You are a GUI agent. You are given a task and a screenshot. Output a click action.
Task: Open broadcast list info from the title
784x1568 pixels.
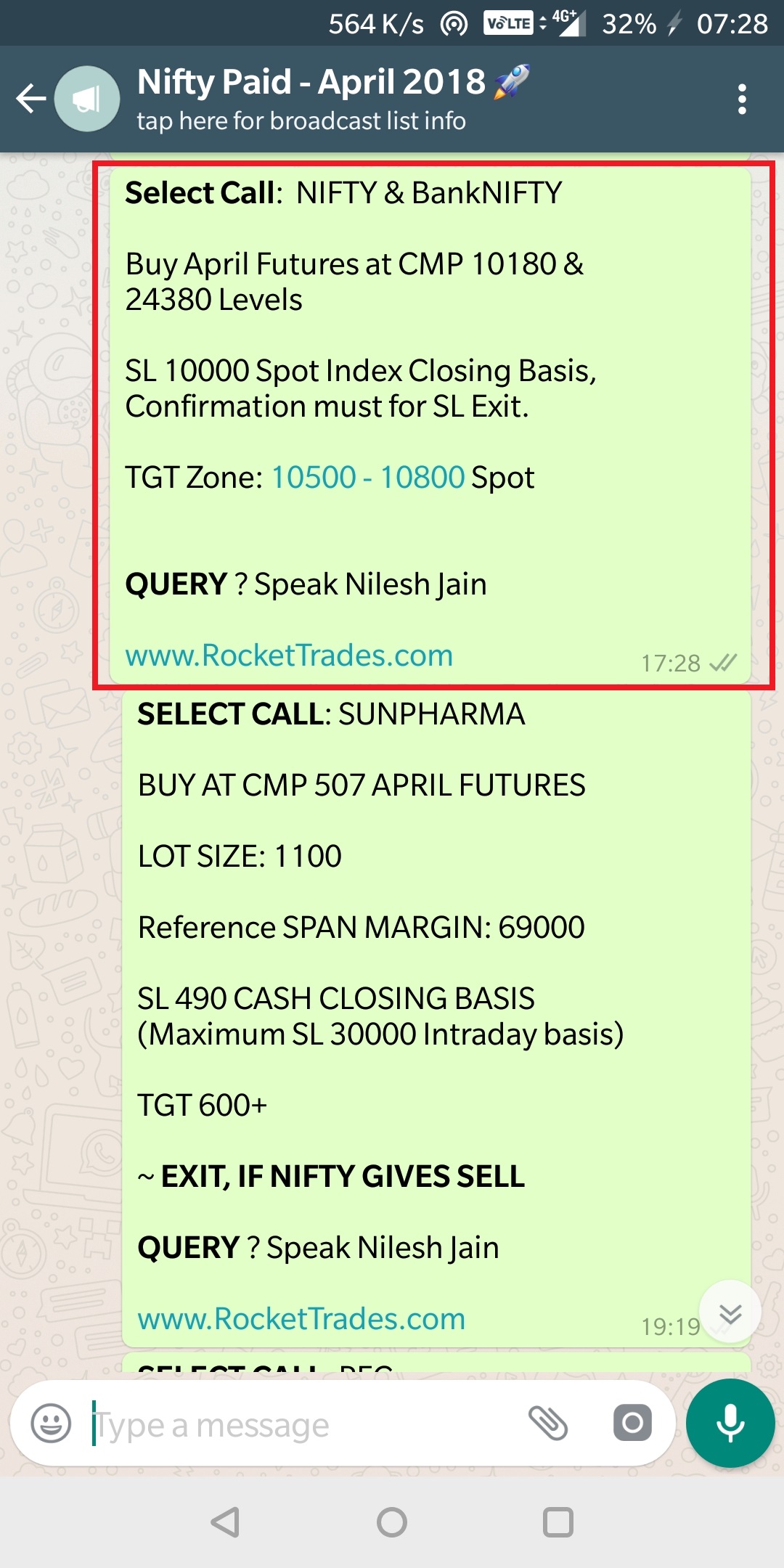[312, 100]
